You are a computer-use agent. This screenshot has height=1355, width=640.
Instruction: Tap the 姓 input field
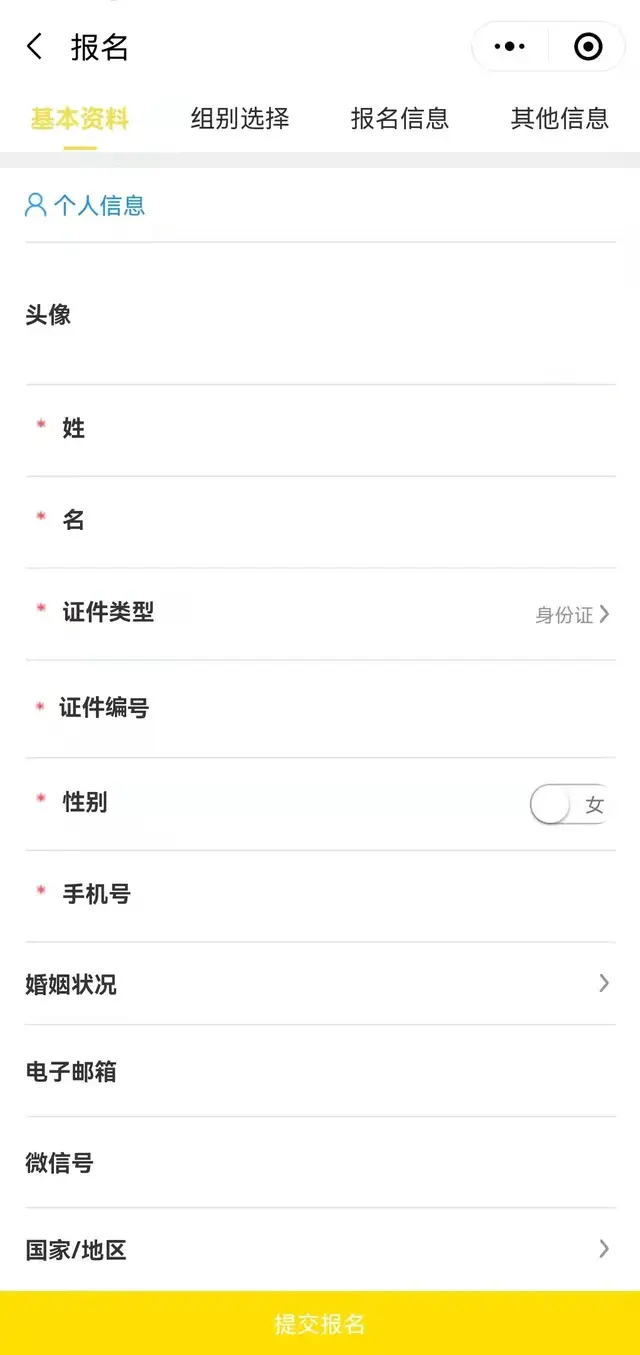click(320, 430)
